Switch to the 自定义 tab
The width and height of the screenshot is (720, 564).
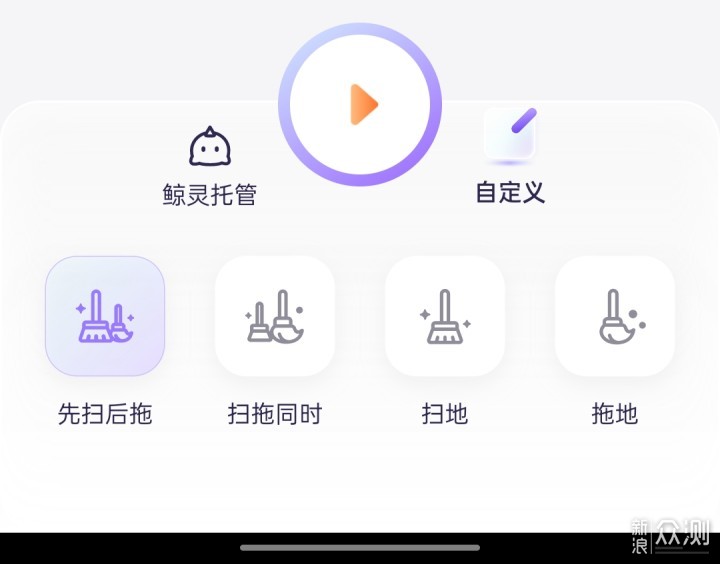[510, 165]
